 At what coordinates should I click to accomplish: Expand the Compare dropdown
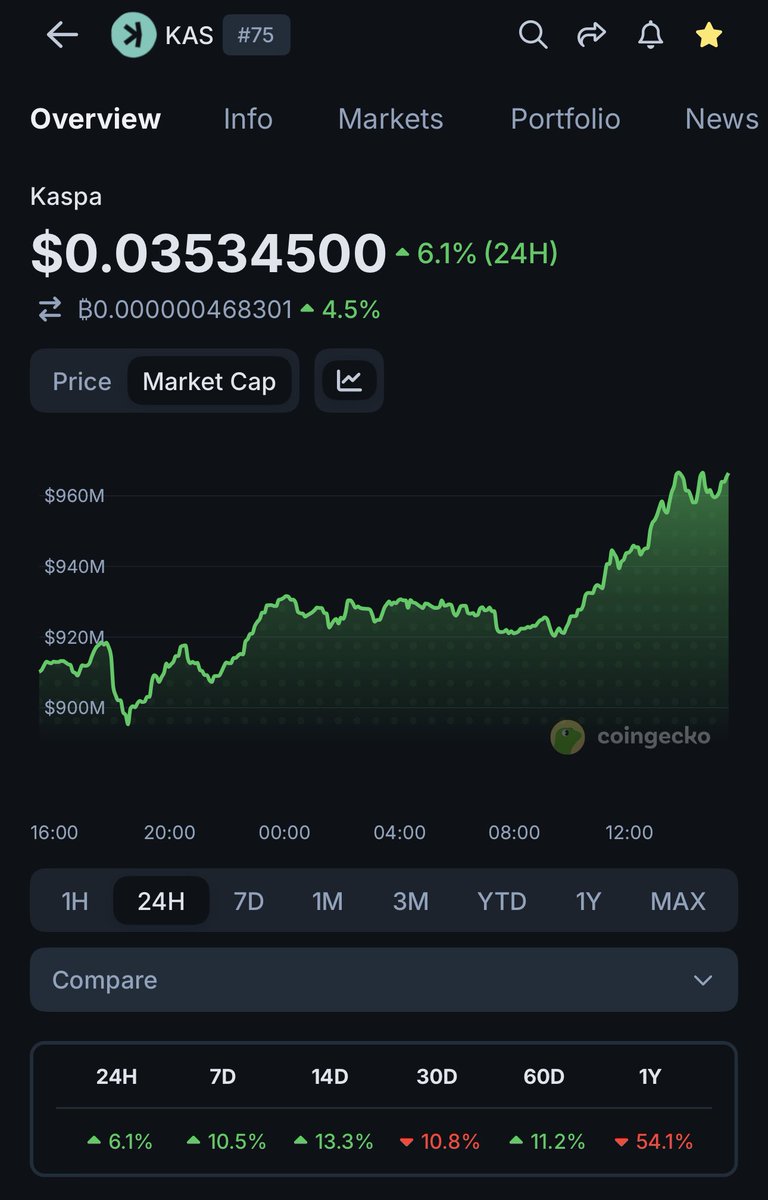click(384, 980)
